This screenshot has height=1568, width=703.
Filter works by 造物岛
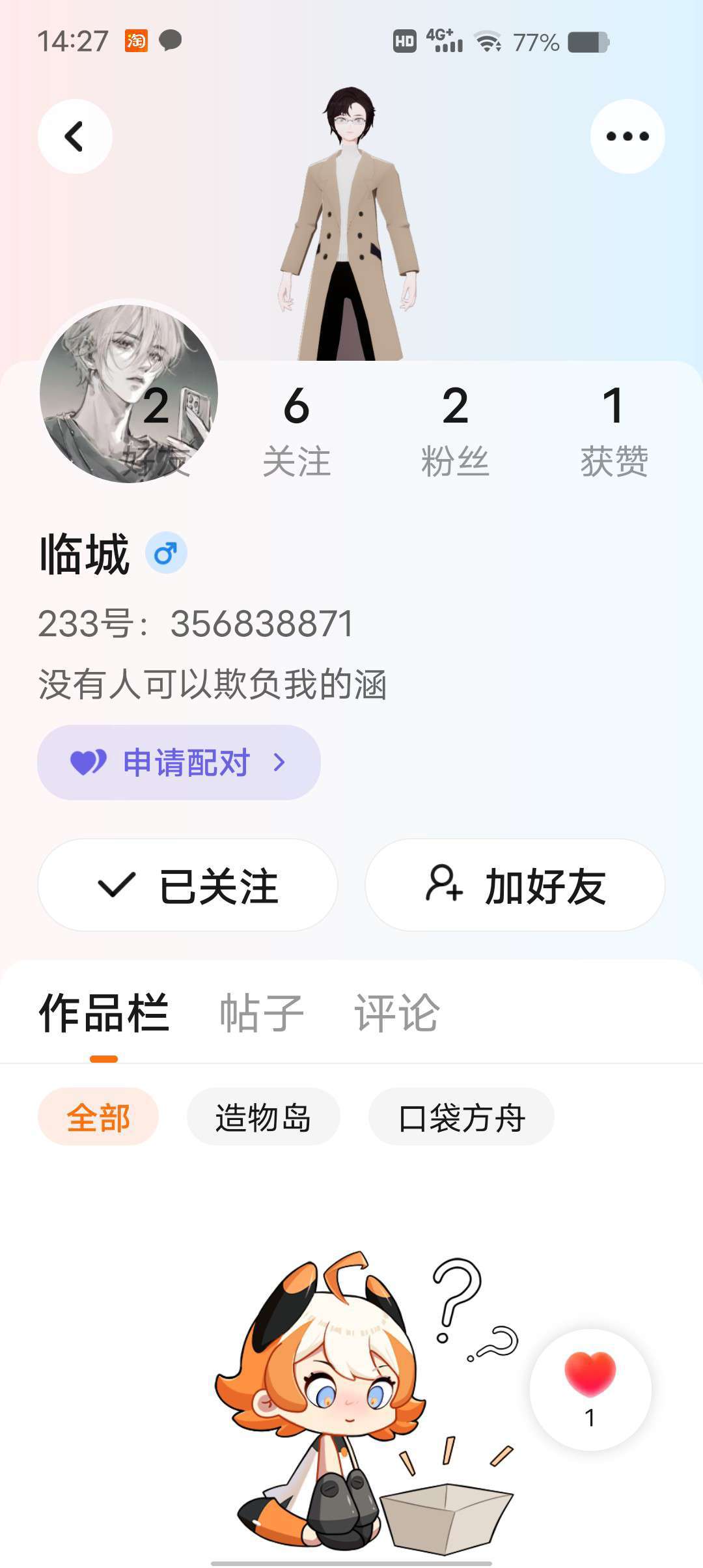click(x=263, y=1117)
